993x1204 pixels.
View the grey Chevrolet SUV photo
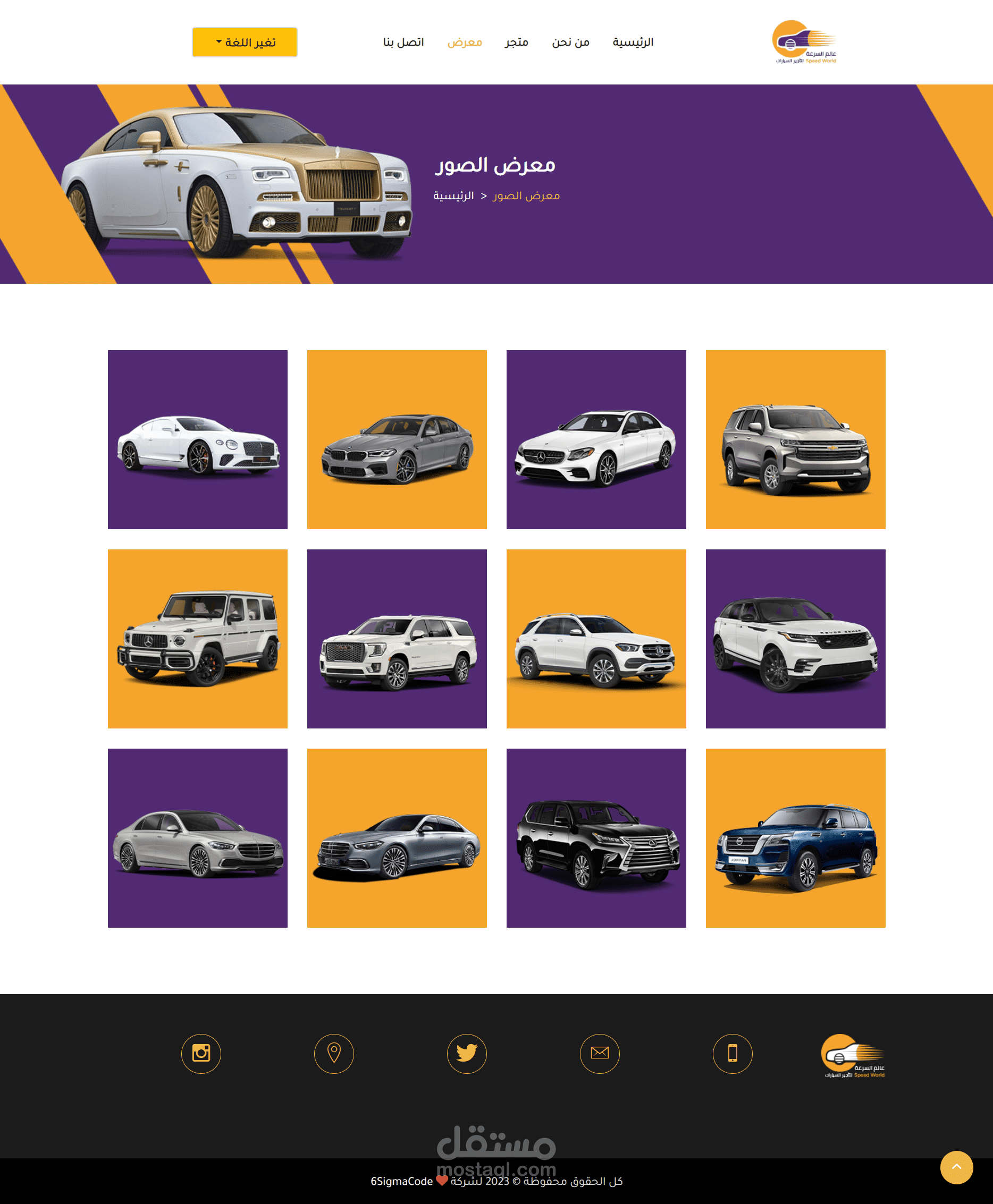(795, 439)
